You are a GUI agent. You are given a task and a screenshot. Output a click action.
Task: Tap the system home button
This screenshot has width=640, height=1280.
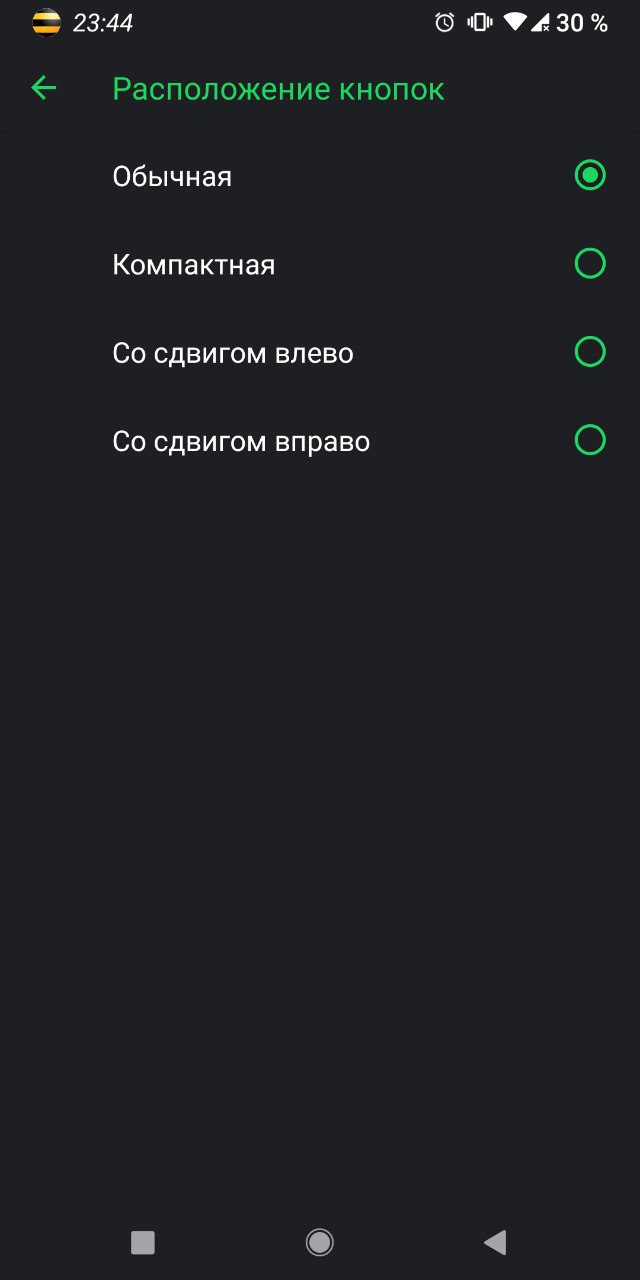320,1242
